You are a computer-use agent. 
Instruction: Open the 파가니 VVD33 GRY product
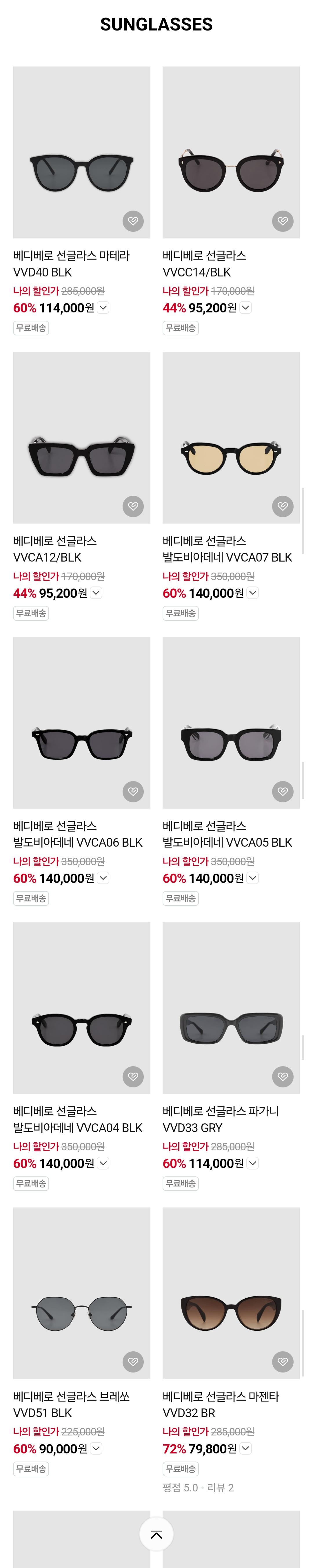pyautogui.click(x=231, y=1007)
